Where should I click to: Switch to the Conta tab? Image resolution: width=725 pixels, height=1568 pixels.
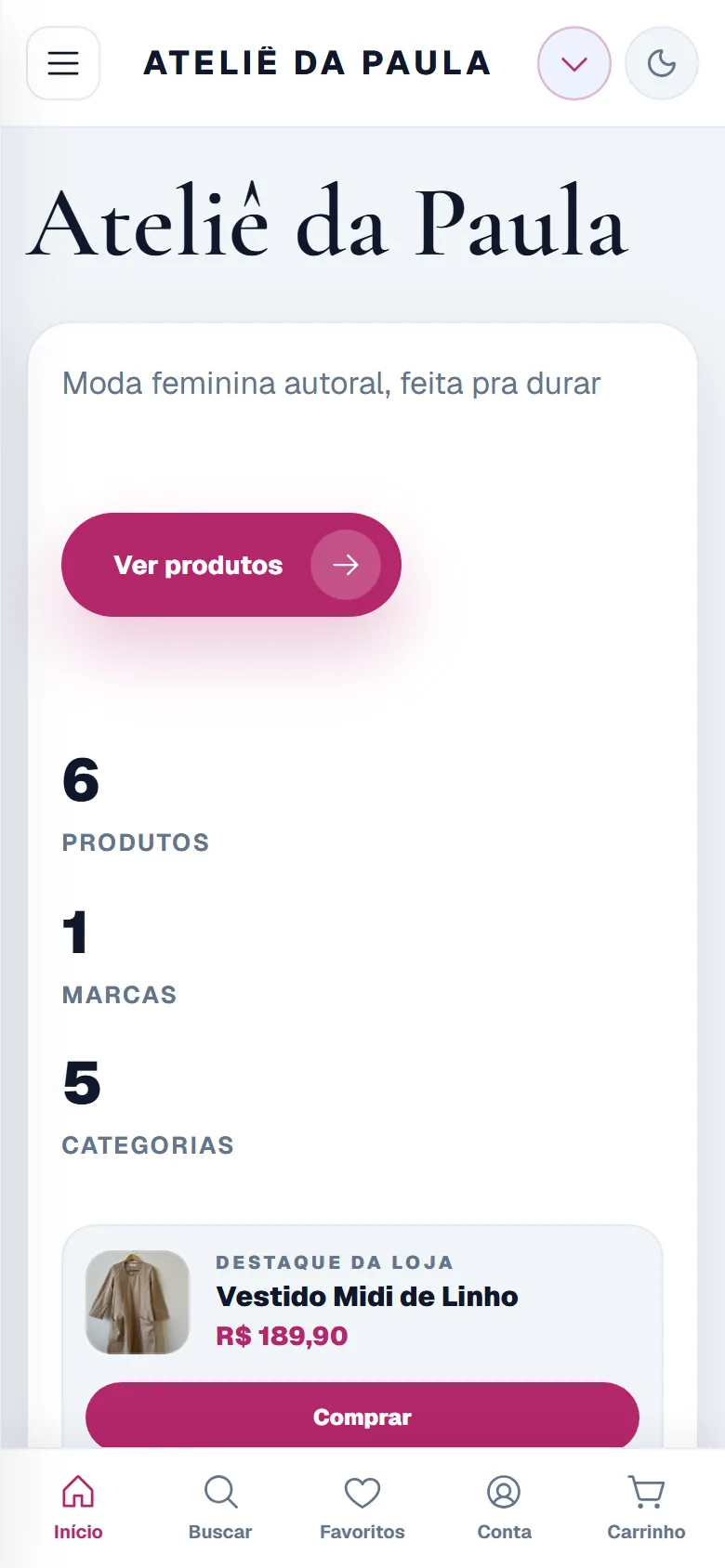505,1509
